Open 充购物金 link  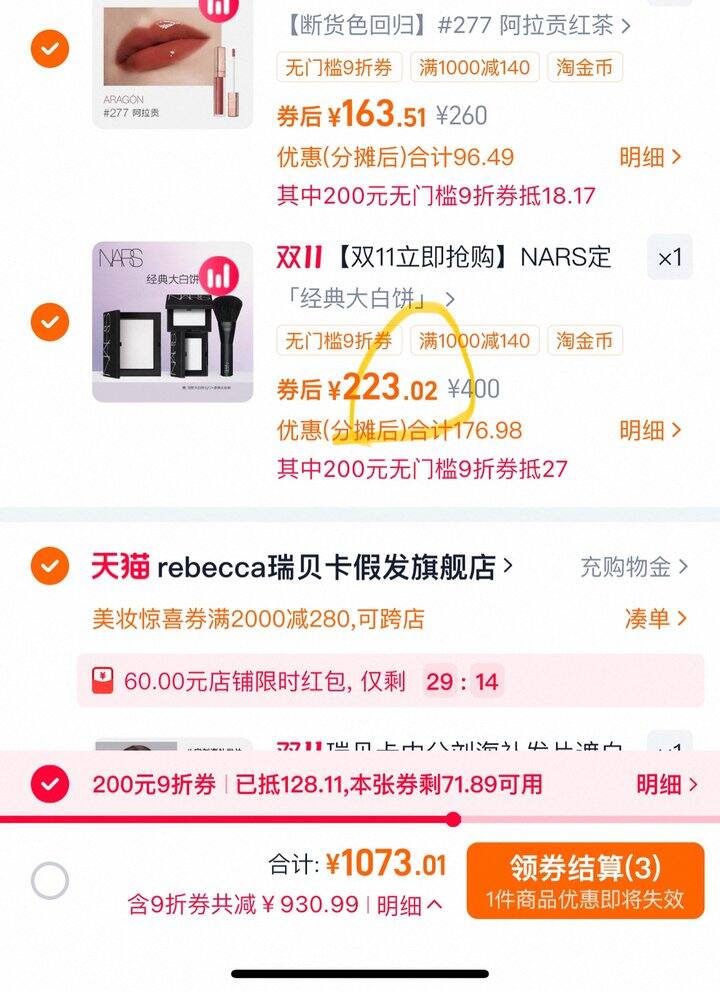634,567
